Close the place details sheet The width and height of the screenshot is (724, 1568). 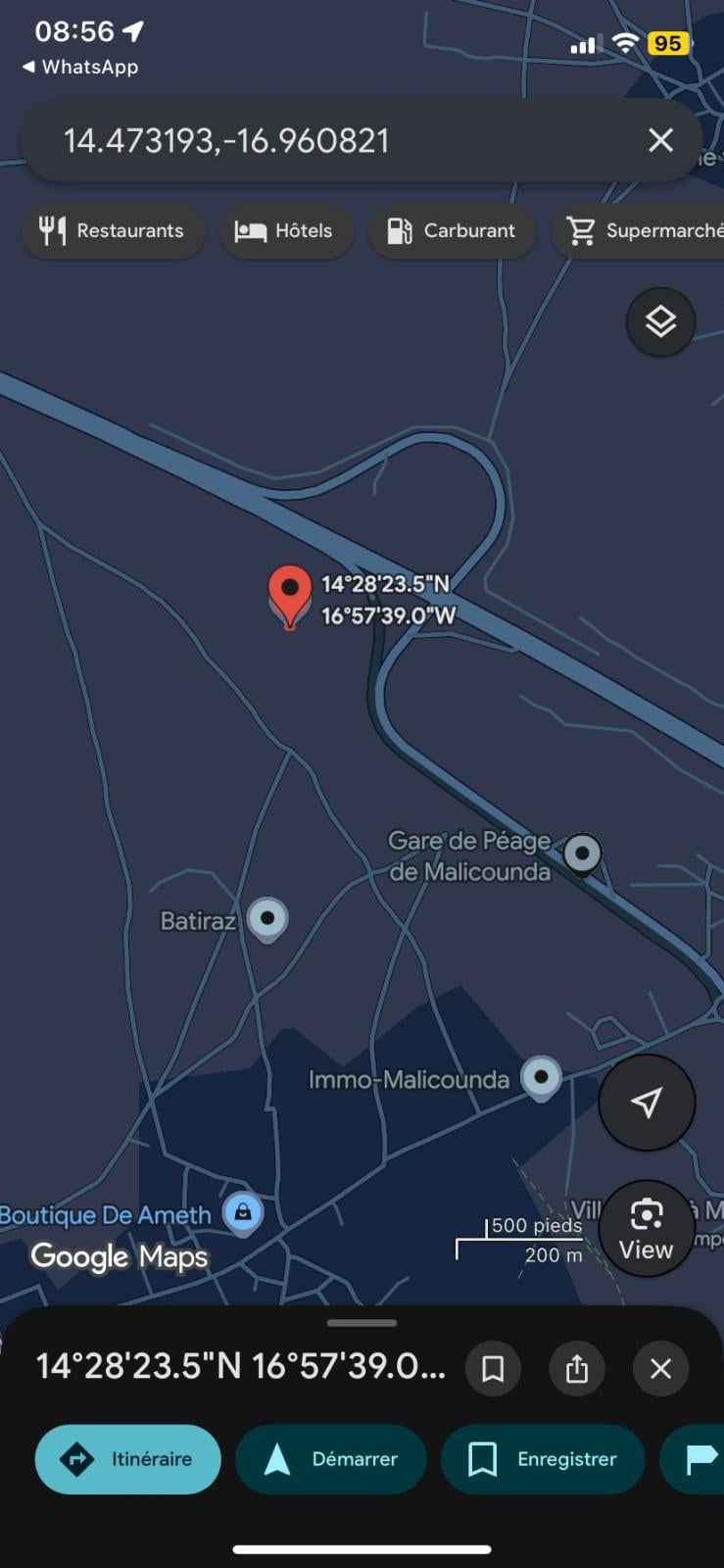660,1368
